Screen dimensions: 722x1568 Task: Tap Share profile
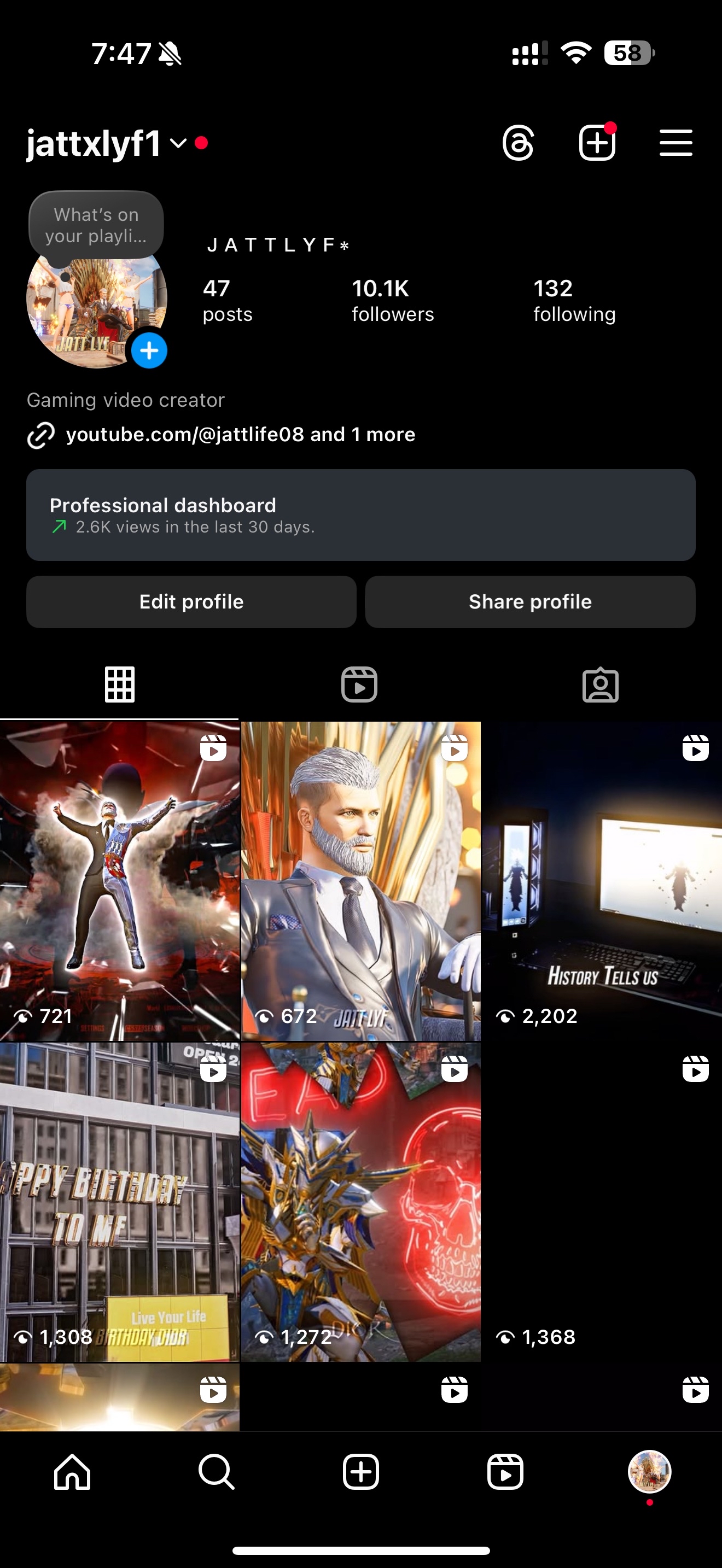click(530, 602)
